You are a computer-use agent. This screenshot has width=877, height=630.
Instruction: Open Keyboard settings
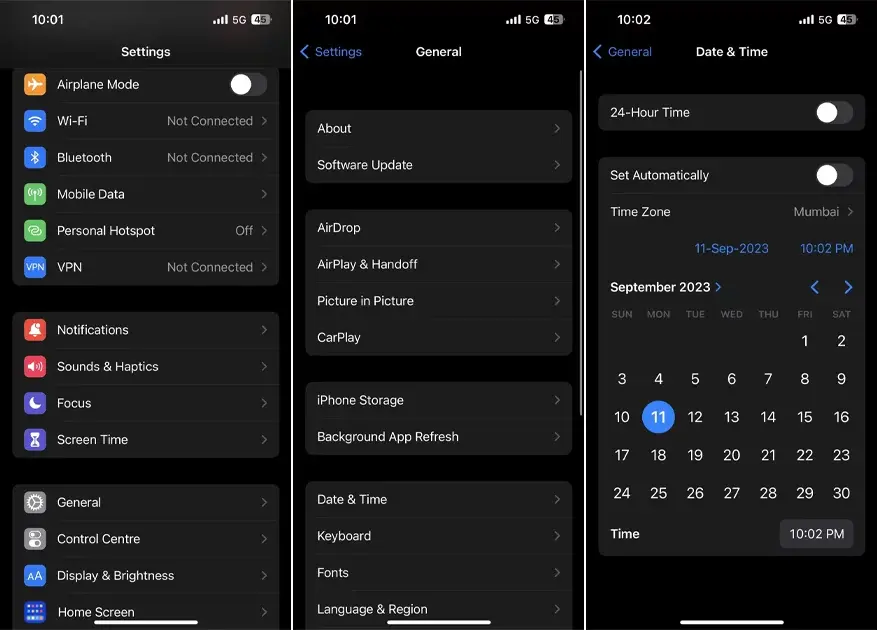tap(438, 536)
